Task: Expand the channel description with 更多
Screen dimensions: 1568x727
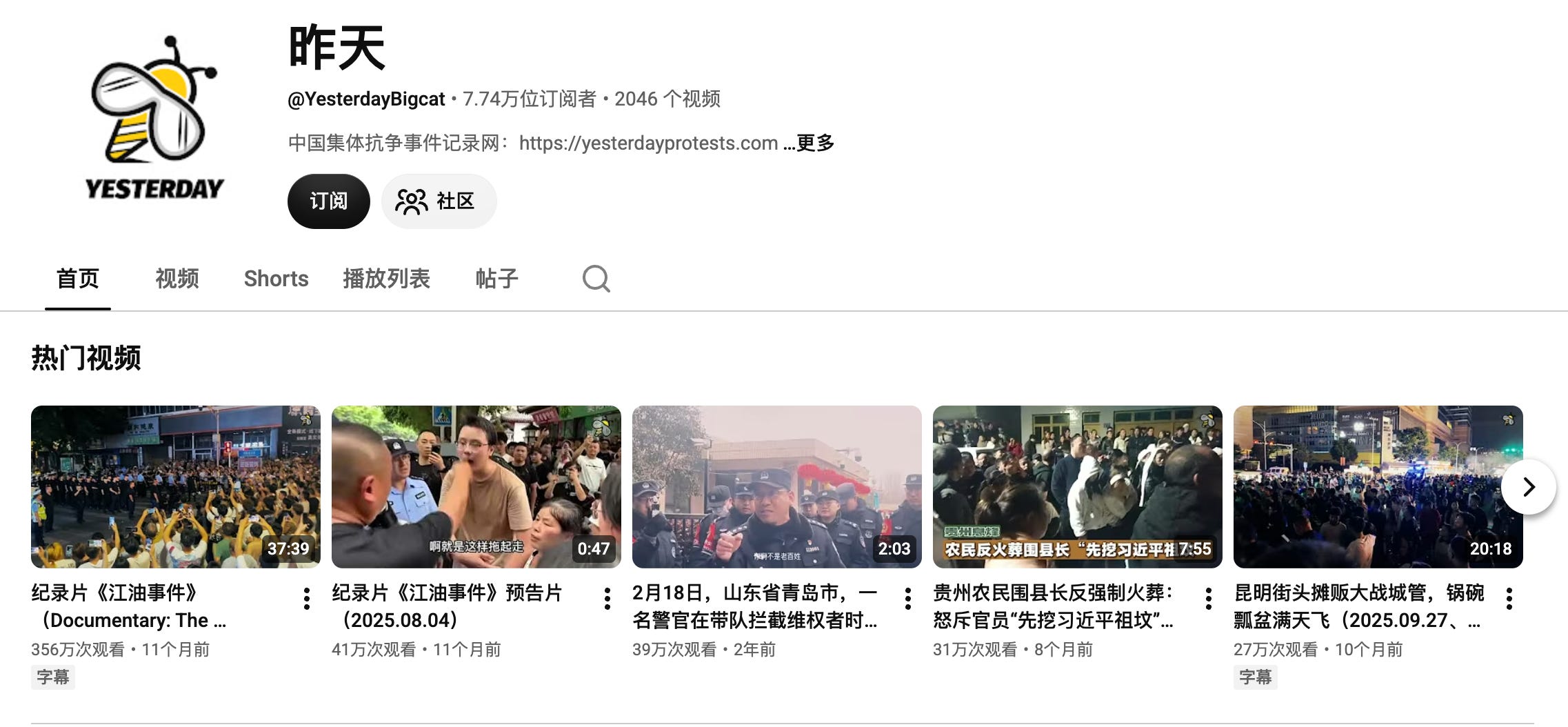Action: 815,143
